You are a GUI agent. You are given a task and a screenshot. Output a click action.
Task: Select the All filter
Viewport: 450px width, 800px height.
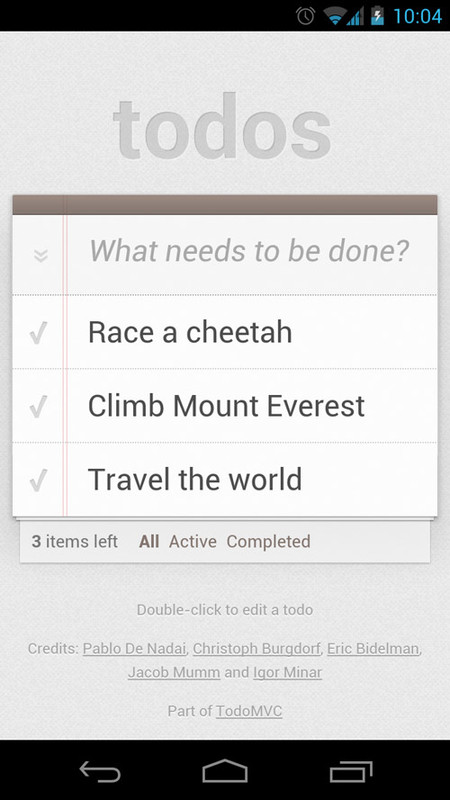149,541
